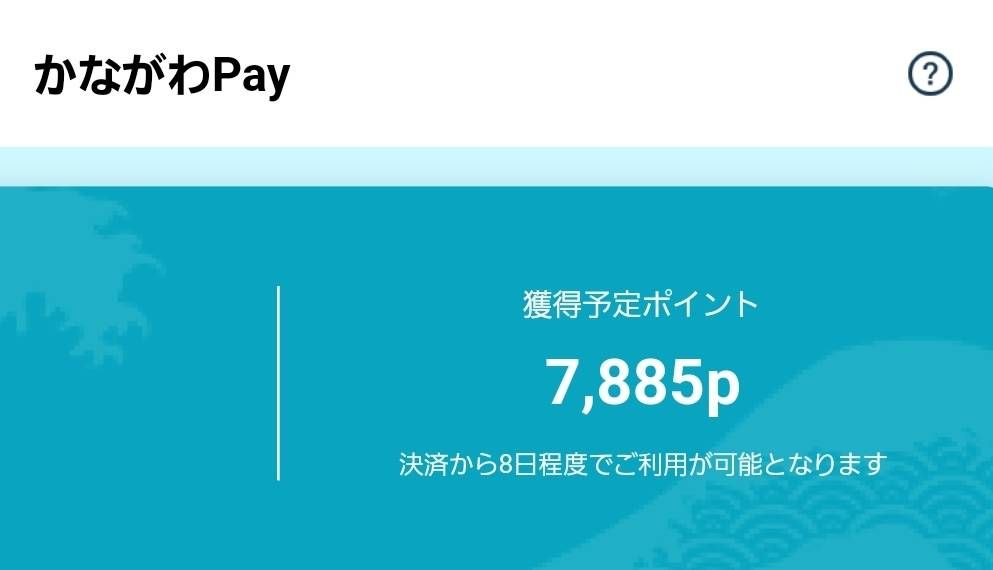This screenshot has height=570, width=993.
Task: Open the help question mark icon
Action: pos(930,74)
